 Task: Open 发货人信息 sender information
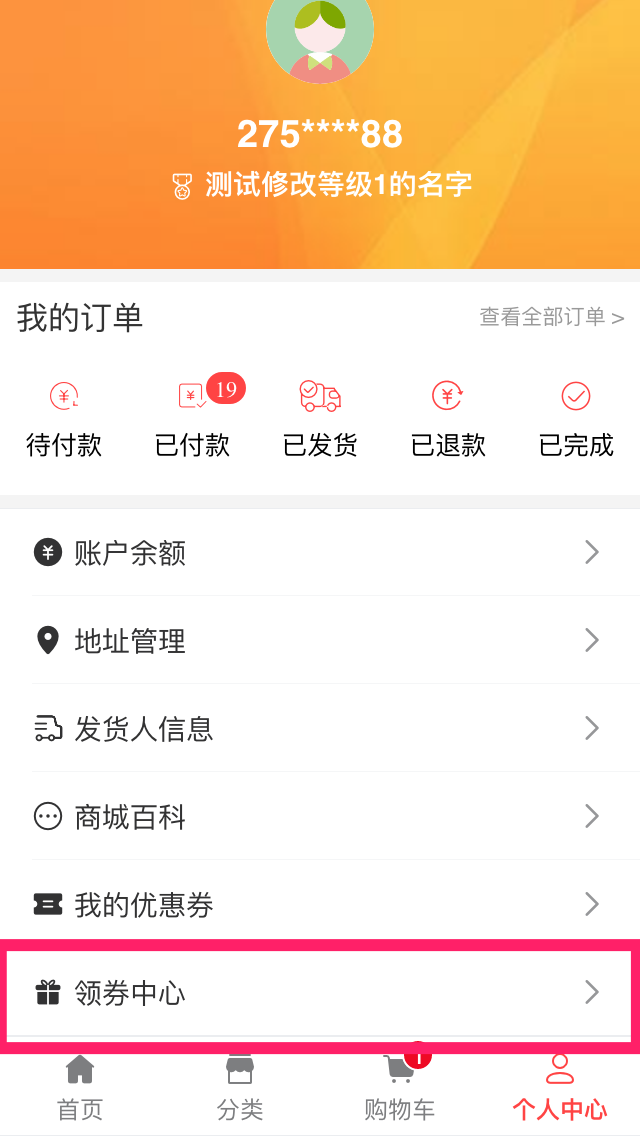coord(320,729)
